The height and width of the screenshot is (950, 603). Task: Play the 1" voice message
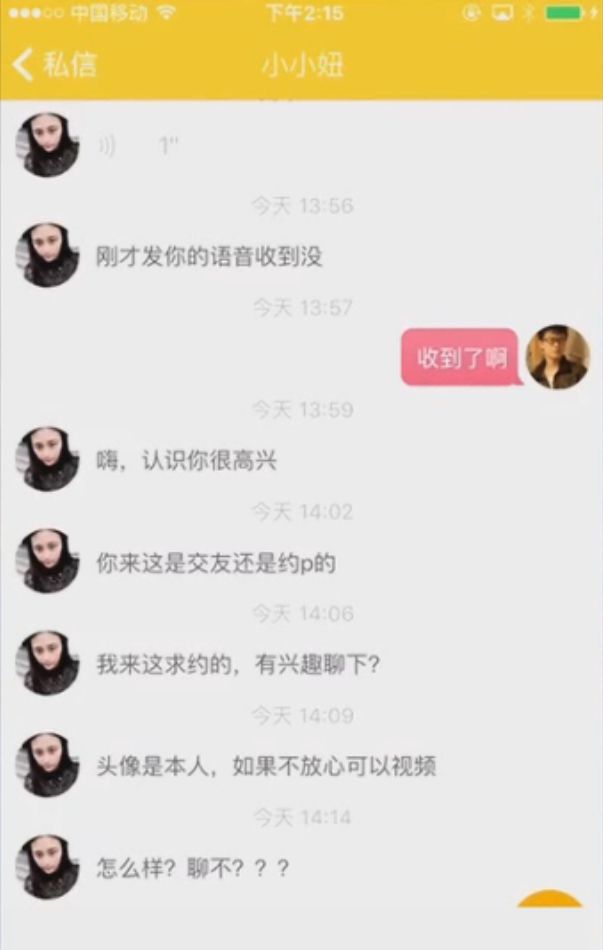[x=138, y=146]
